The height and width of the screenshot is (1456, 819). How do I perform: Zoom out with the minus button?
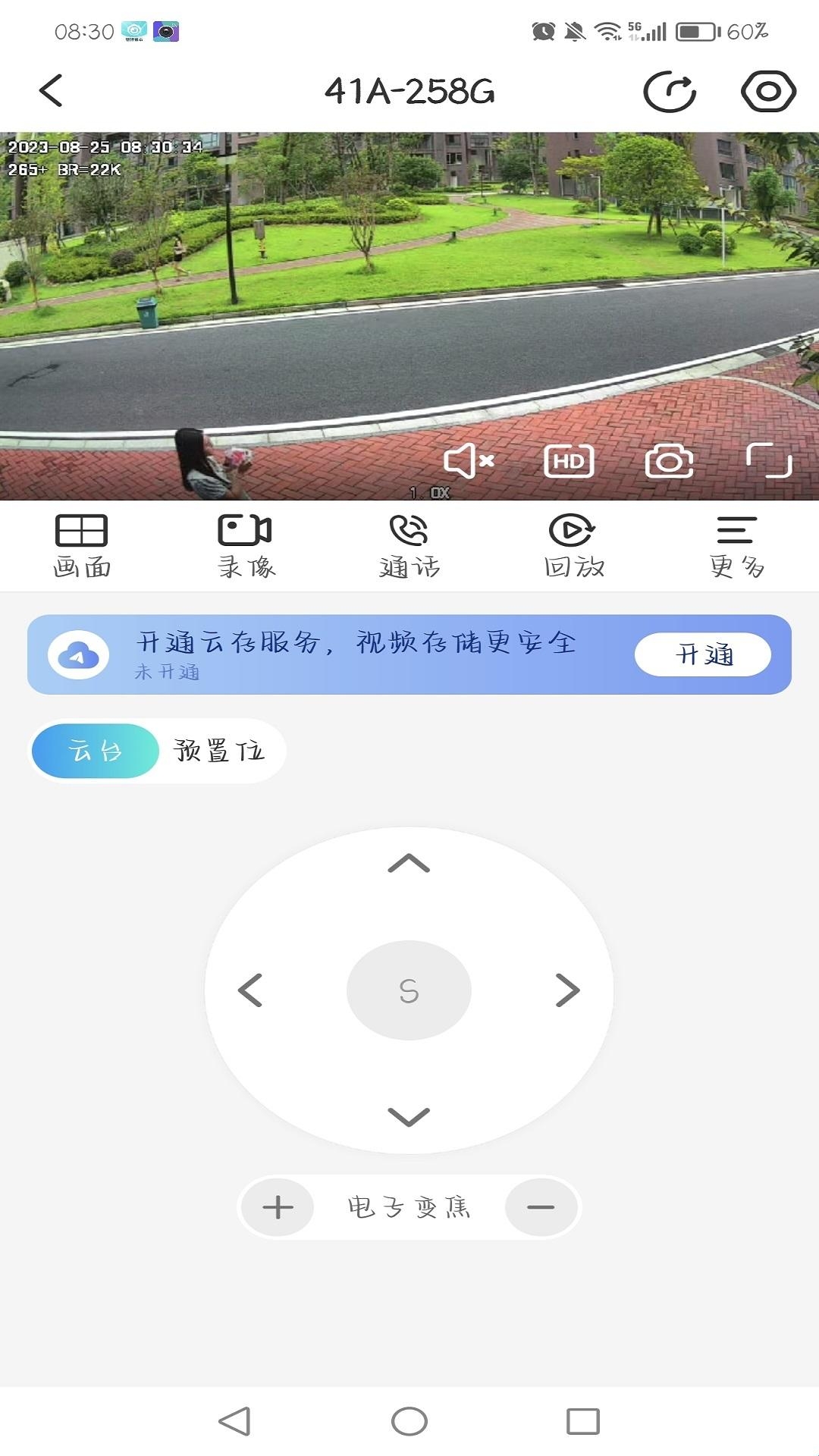pyautogui.click(x=541, y=1207)
